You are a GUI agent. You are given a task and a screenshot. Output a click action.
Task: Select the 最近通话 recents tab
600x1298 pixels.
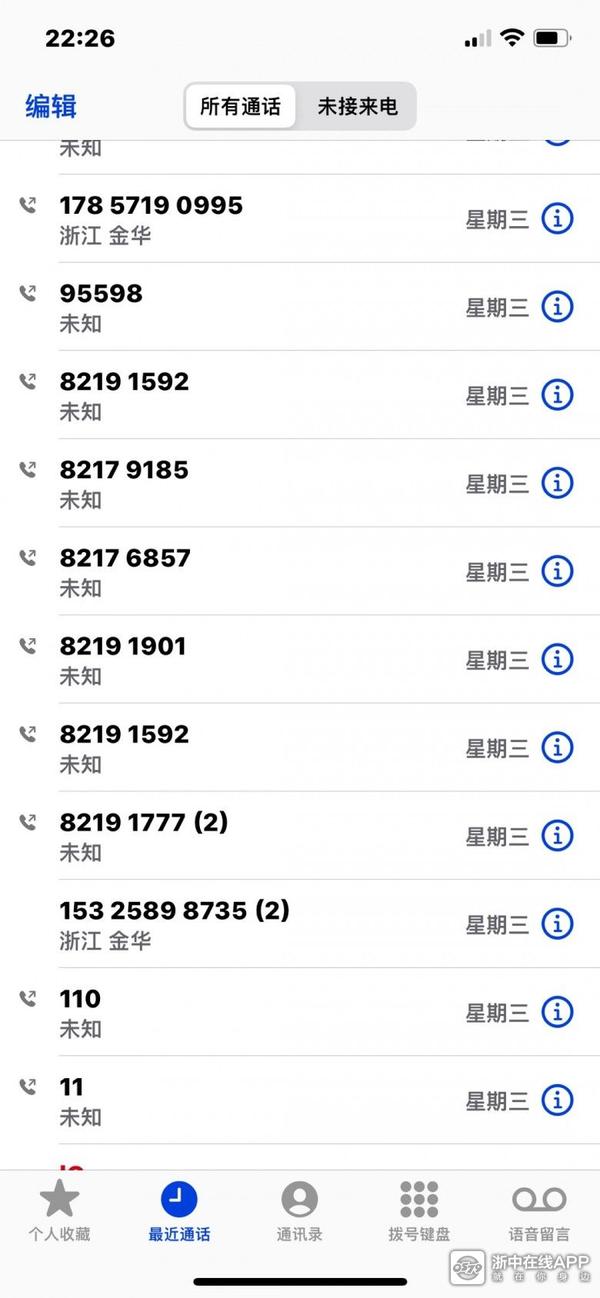(179, 1210)
